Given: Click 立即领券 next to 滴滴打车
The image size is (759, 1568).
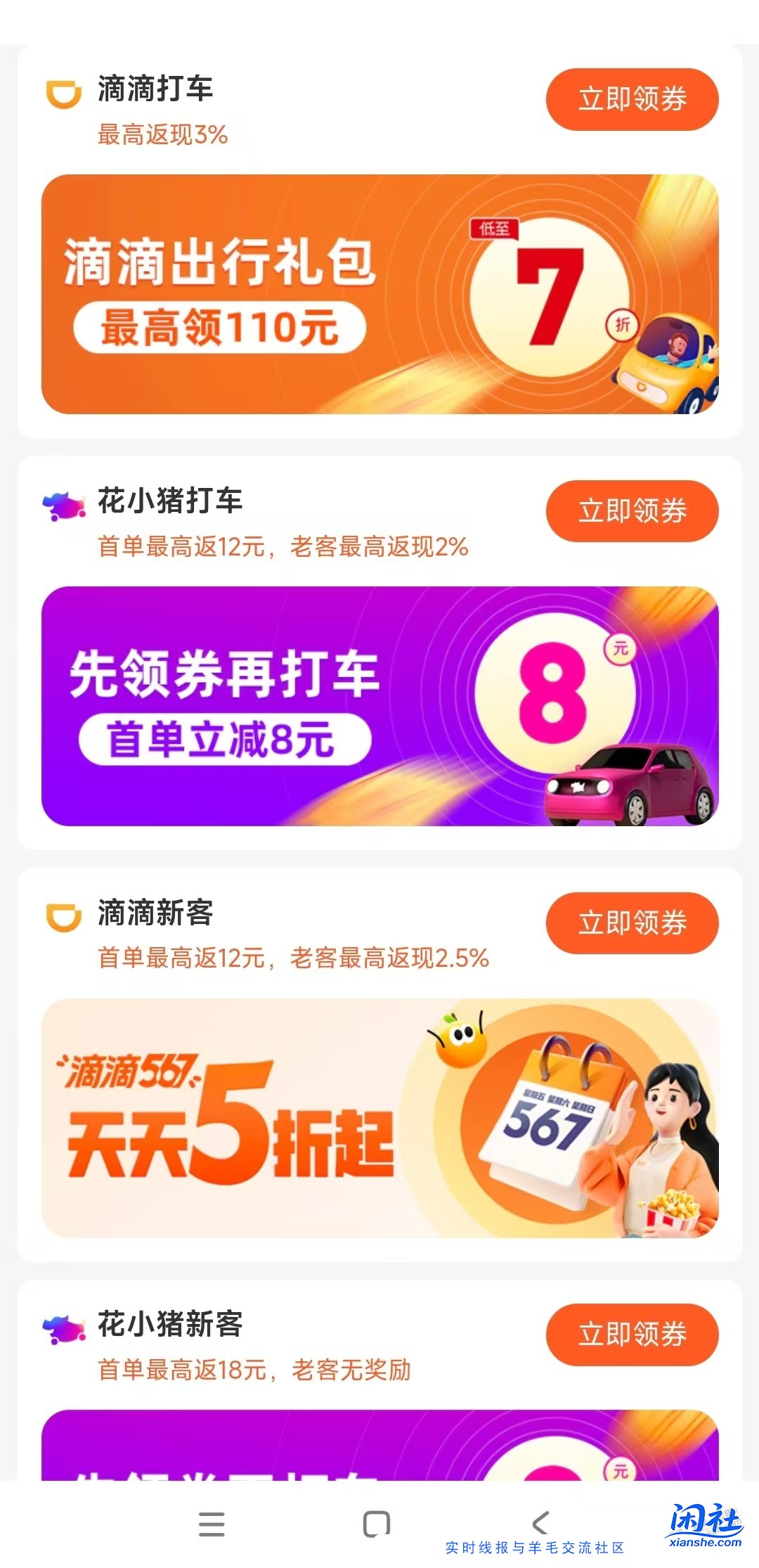Looking at the screenshot, I should (631, 101).
